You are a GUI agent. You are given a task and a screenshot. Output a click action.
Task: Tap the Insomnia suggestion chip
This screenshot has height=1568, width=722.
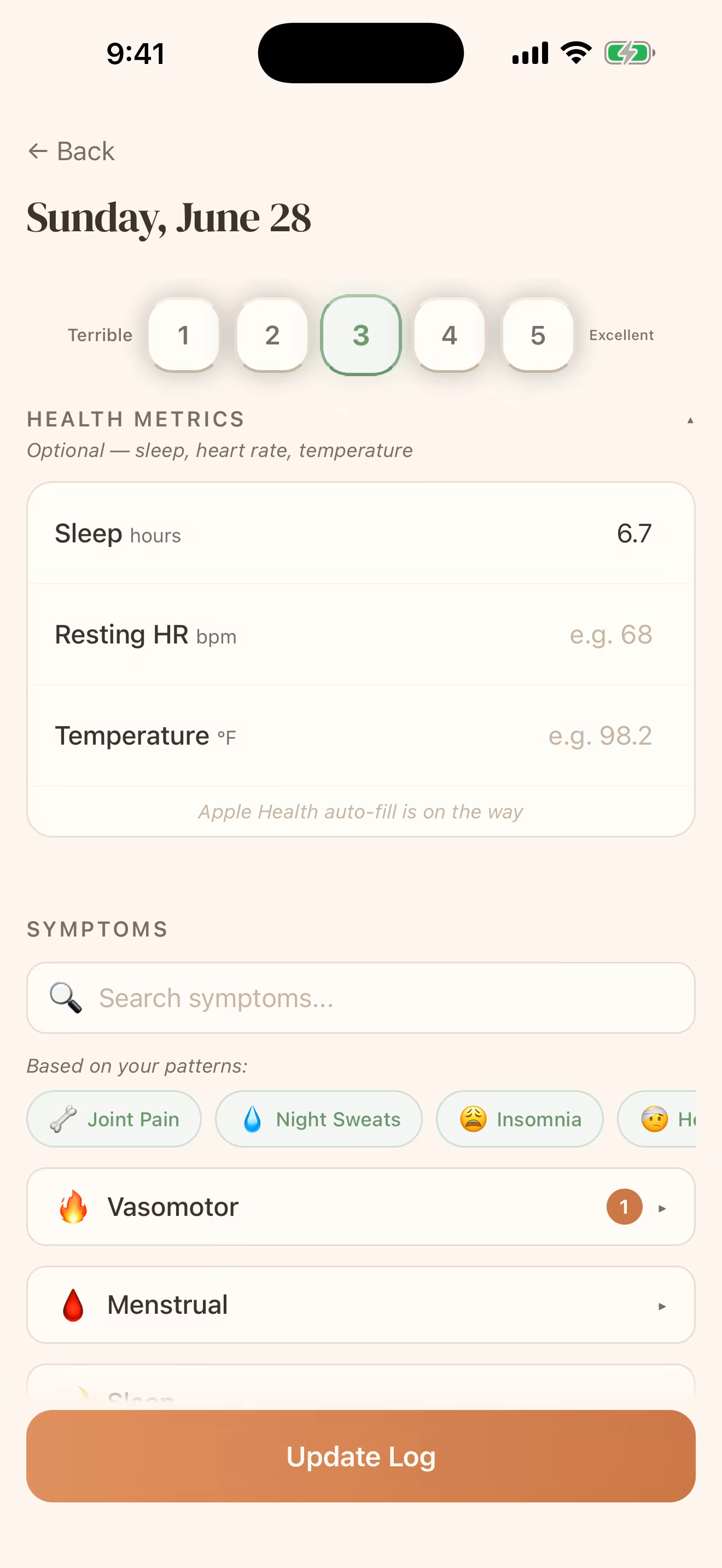click(519, 1119)
